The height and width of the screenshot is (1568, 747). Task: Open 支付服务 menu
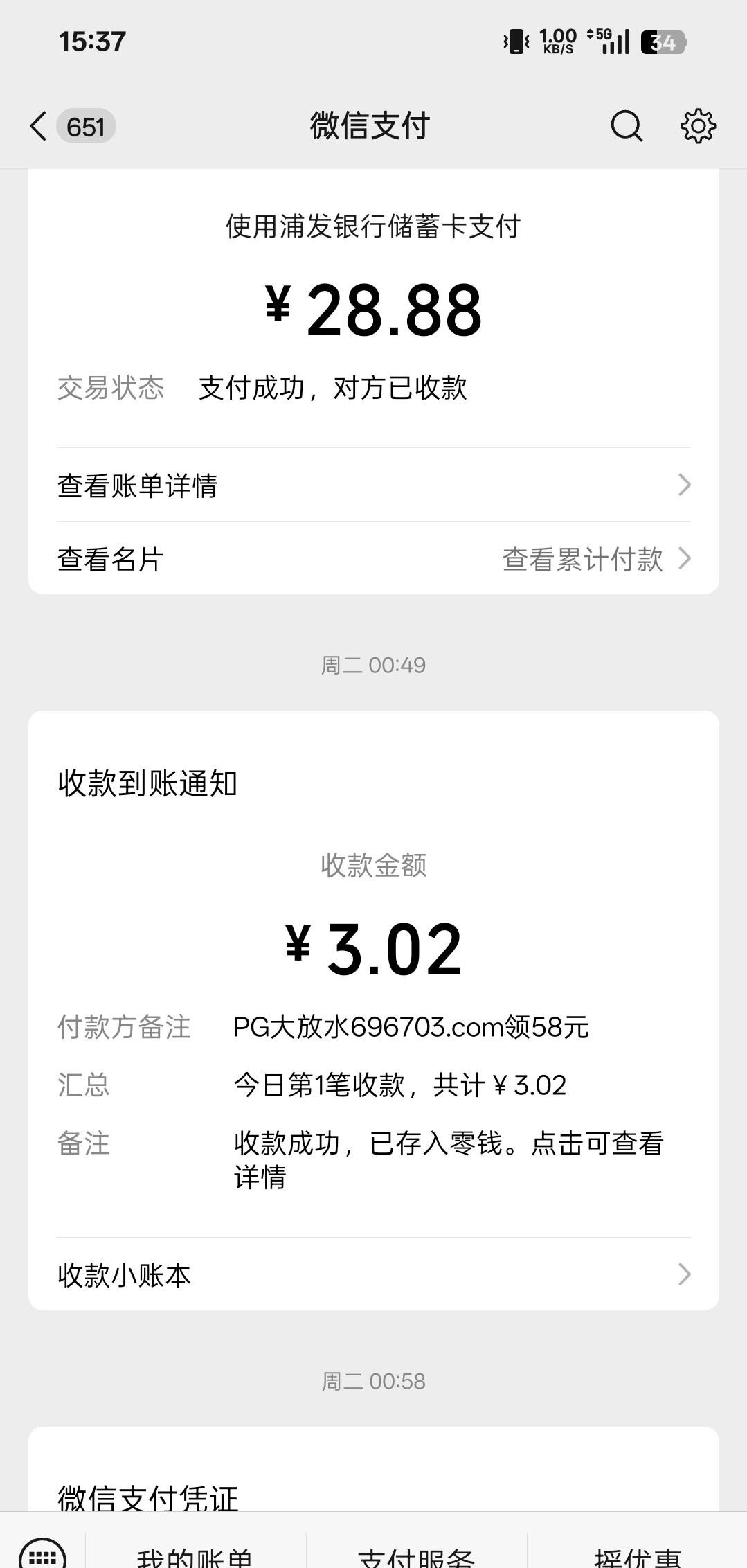click(x=416, y=1557)
